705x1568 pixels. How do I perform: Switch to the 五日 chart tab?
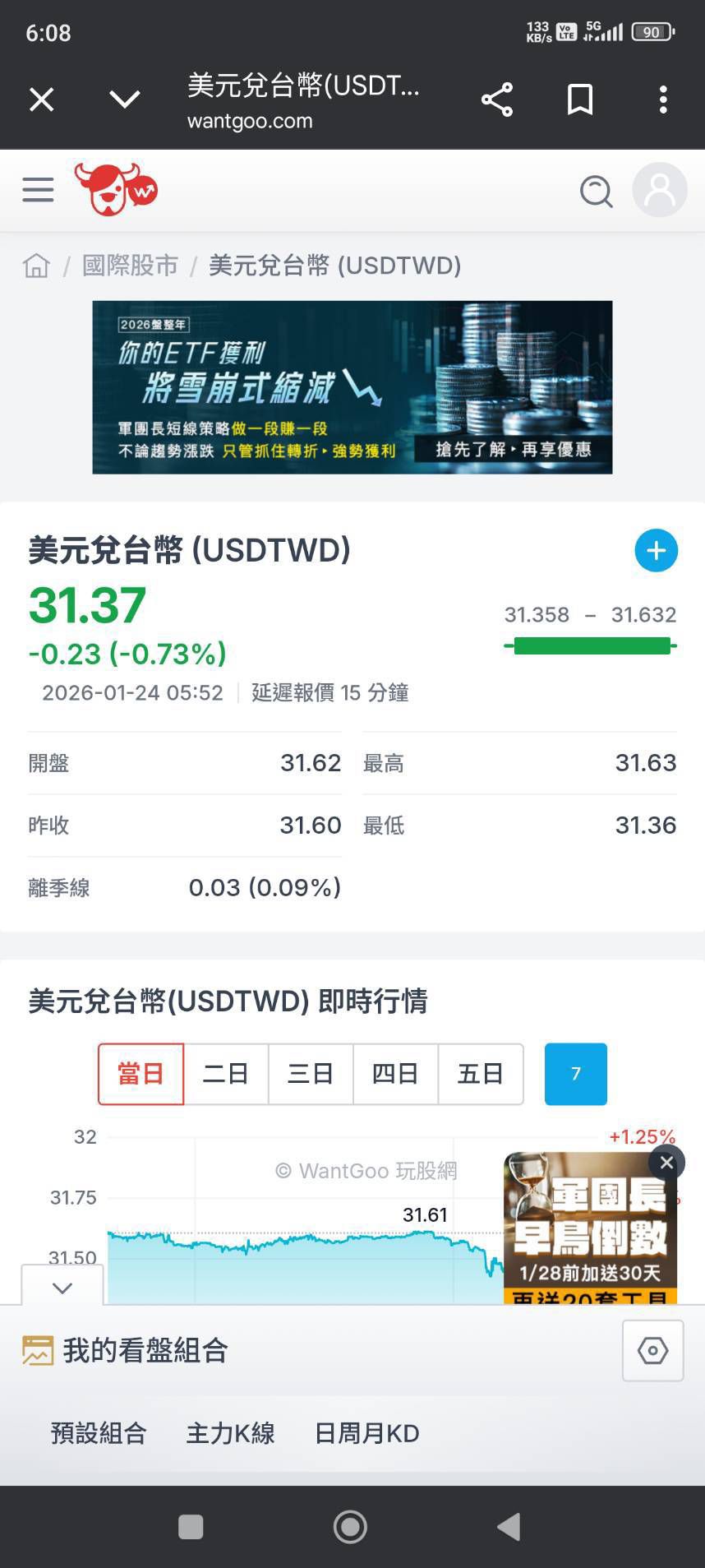pos(482,1074)
